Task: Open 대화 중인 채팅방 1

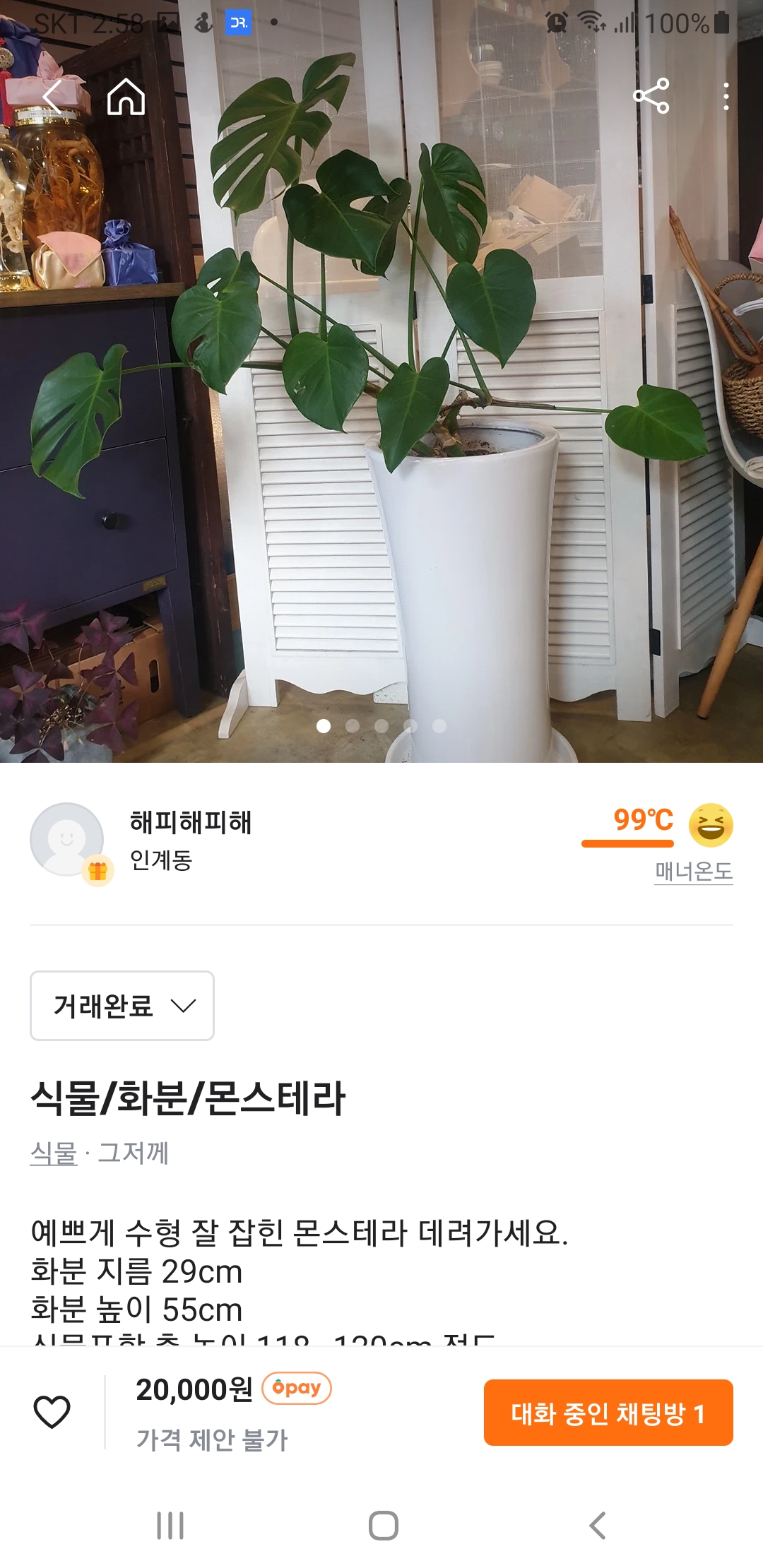Action: pyautogui.click(x=608, y=1413)
